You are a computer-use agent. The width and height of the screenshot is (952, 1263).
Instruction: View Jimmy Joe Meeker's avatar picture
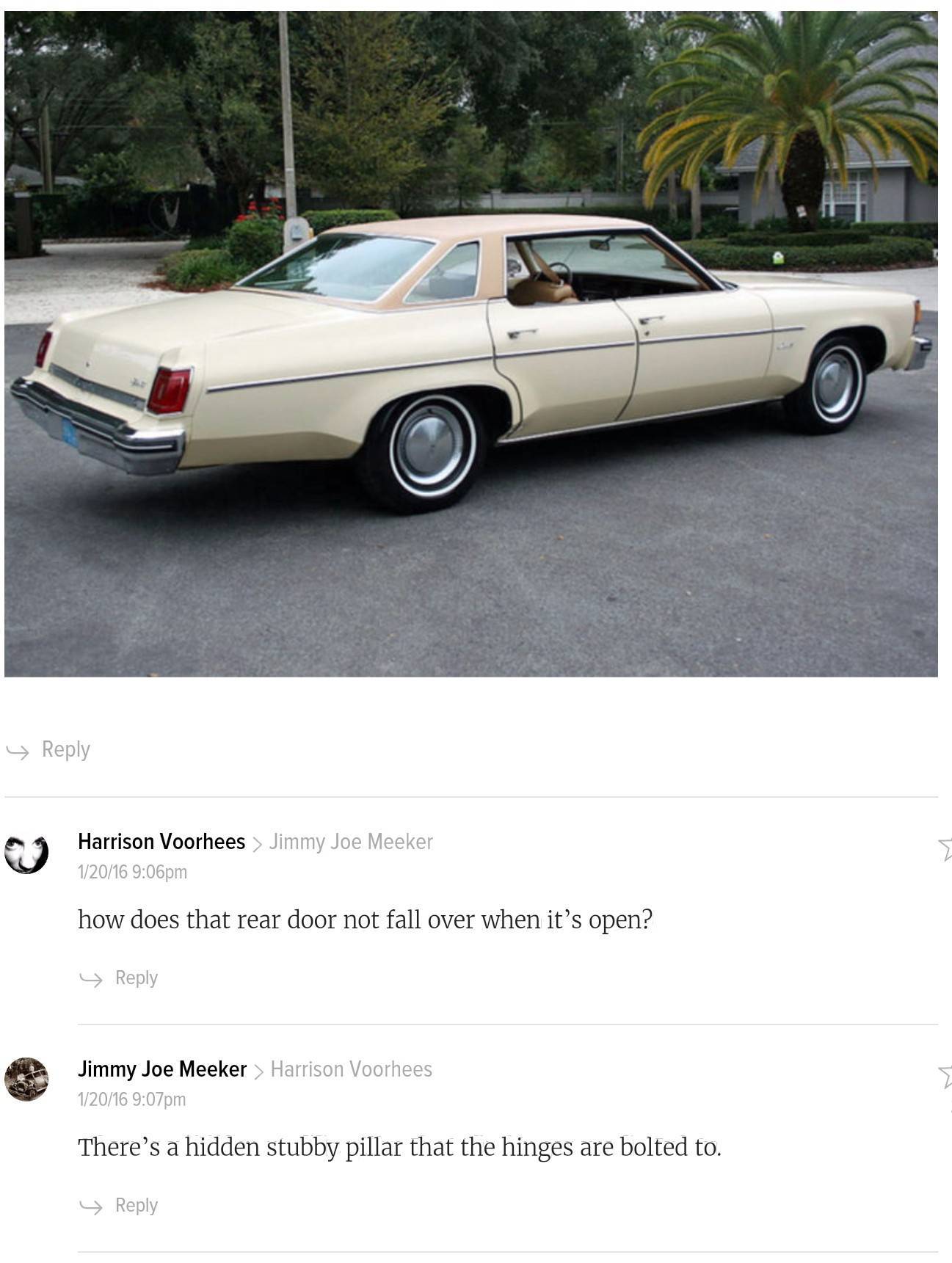click(x=26, y=1080)
